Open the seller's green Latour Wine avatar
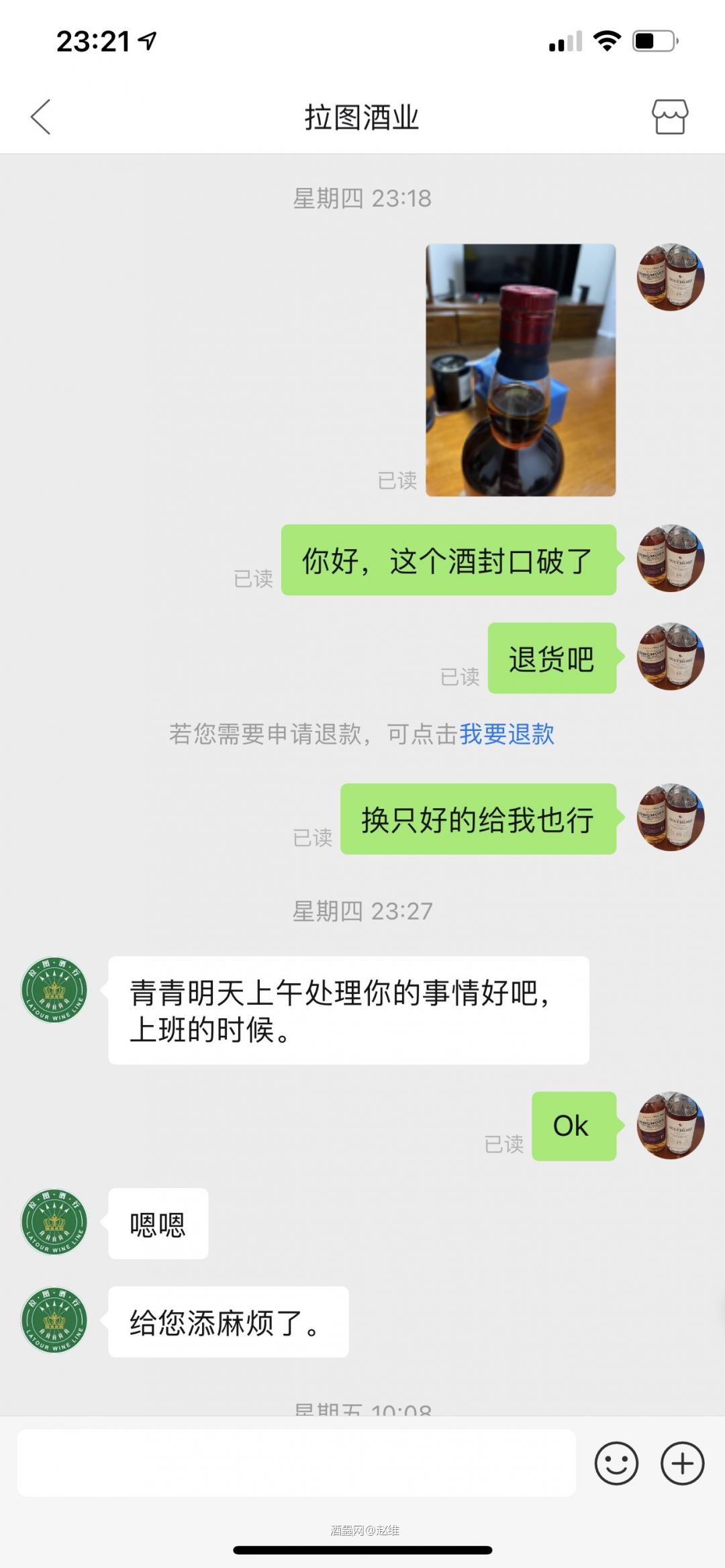725x1568 pixels. (x=54, y=989)
